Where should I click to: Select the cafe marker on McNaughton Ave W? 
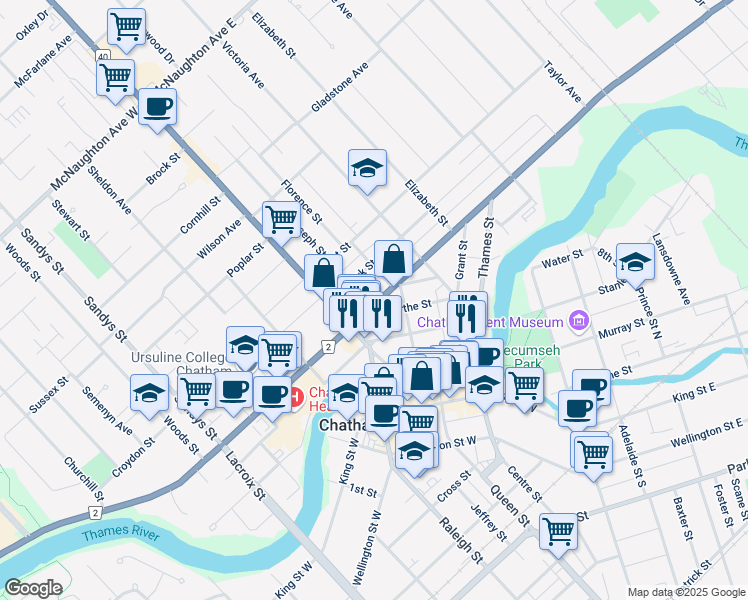click(157, 107)
